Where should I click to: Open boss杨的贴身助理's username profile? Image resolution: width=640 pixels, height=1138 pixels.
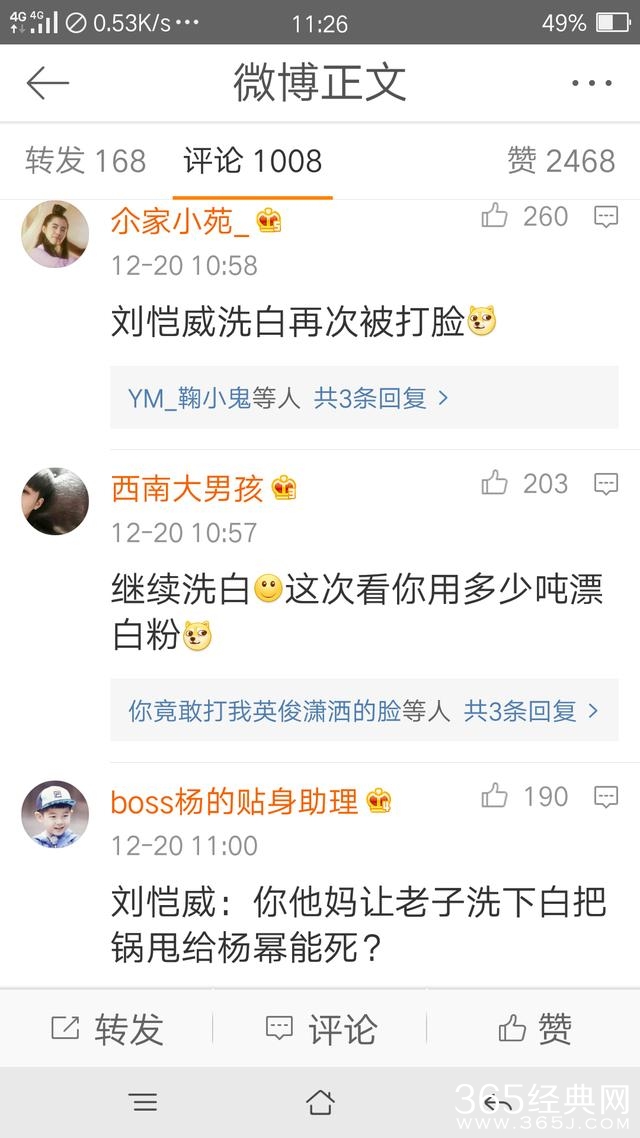[234, 801]
